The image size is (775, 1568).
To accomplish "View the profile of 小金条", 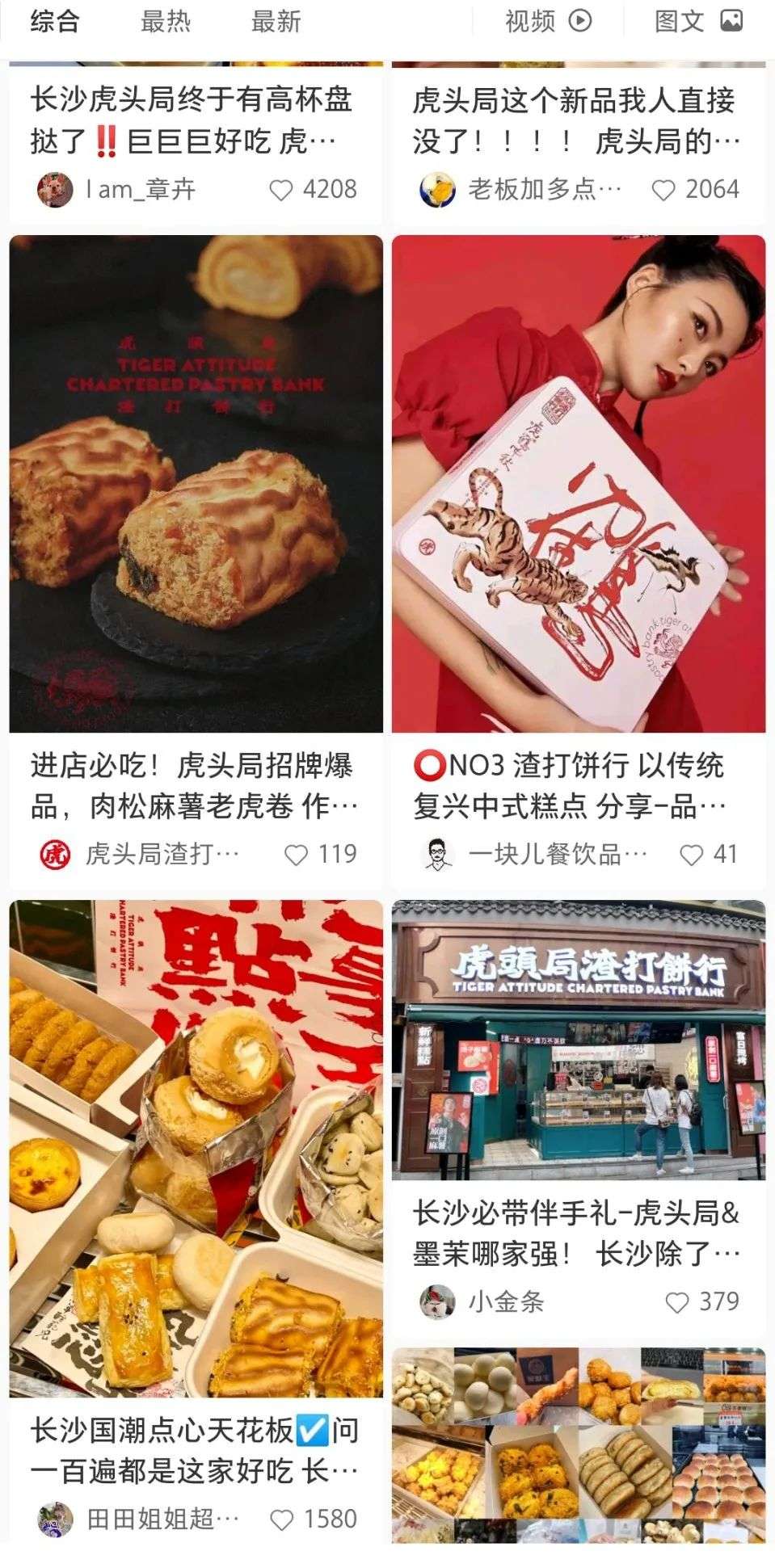I will tap(438, 1302).
